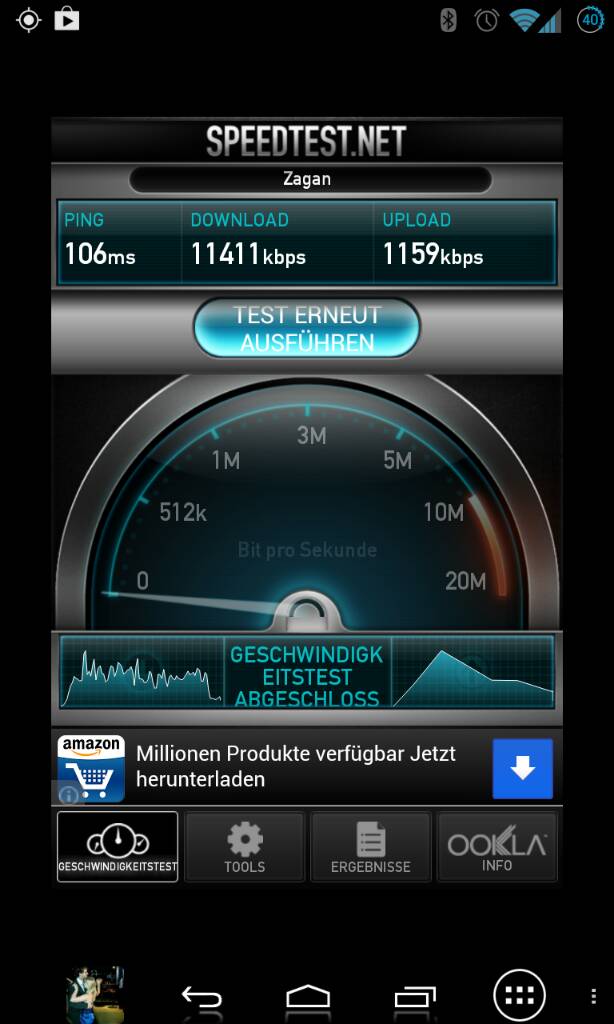Tap the Amazon ad download arrow

click(523, 769)
